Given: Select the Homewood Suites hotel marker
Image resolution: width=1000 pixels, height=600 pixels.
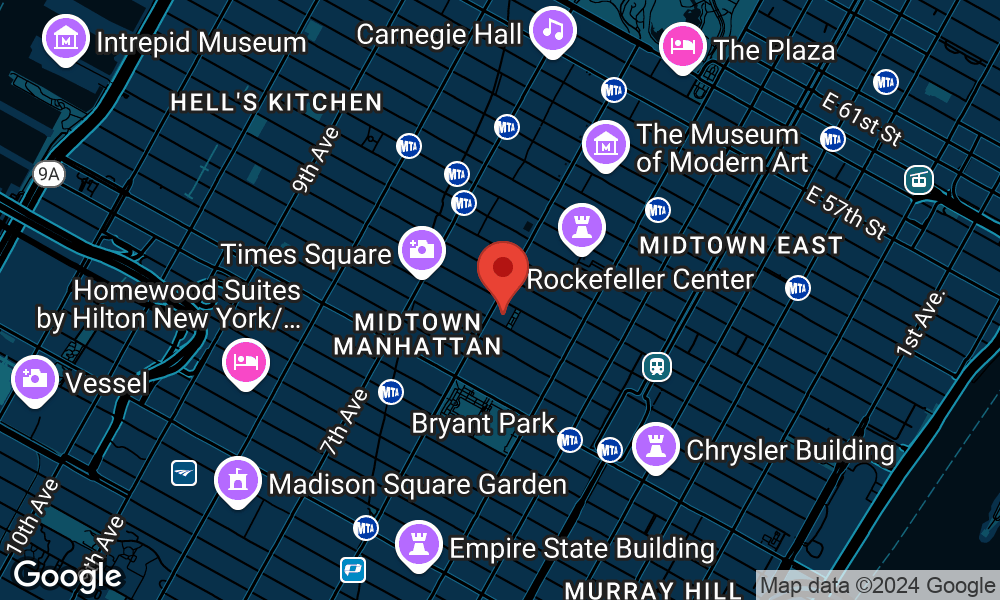Looking at the screenshot, I should click(246, 361).
